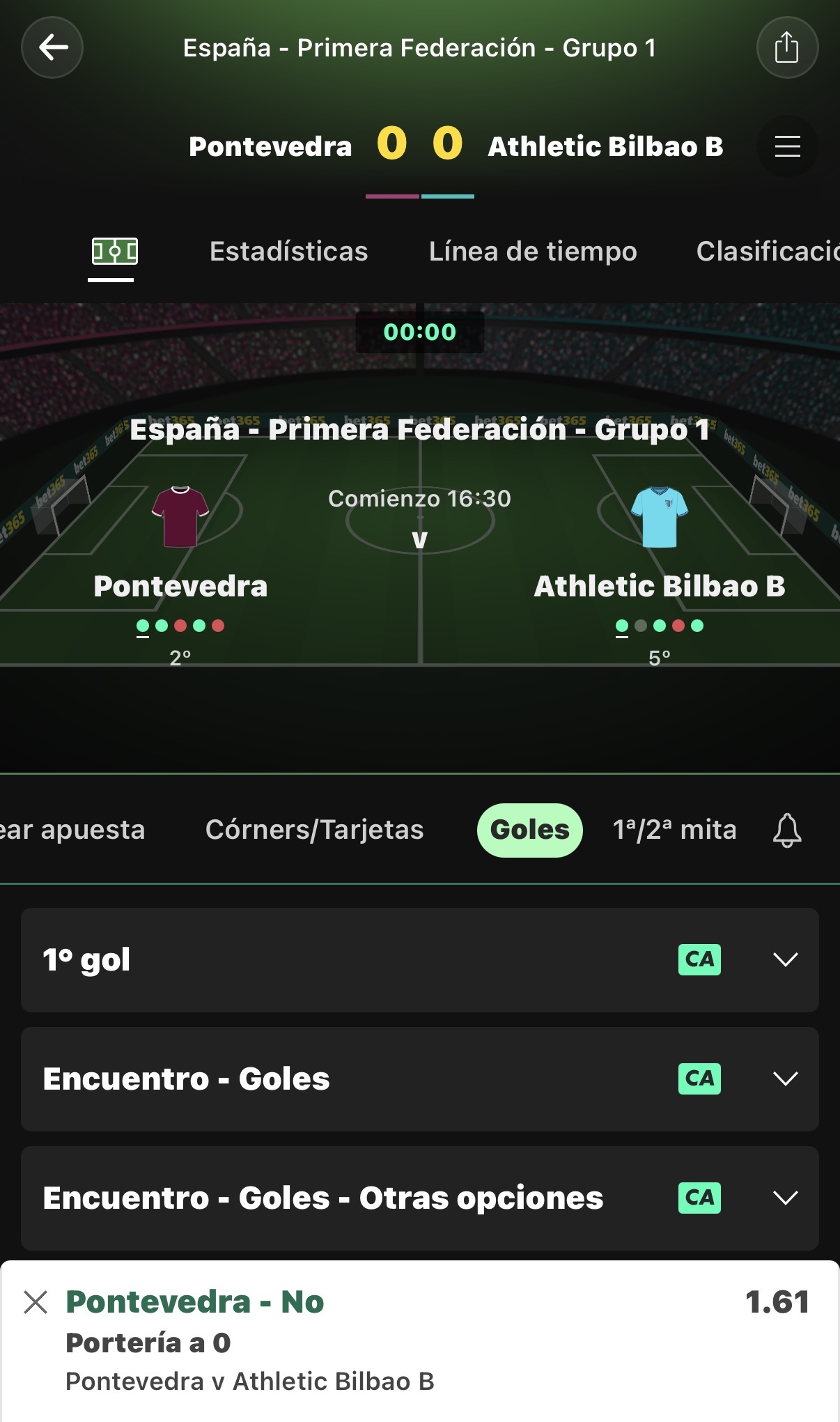Open the Crear apuesta tab
Screen dimensions: 840x1422
tap(72, 830)
